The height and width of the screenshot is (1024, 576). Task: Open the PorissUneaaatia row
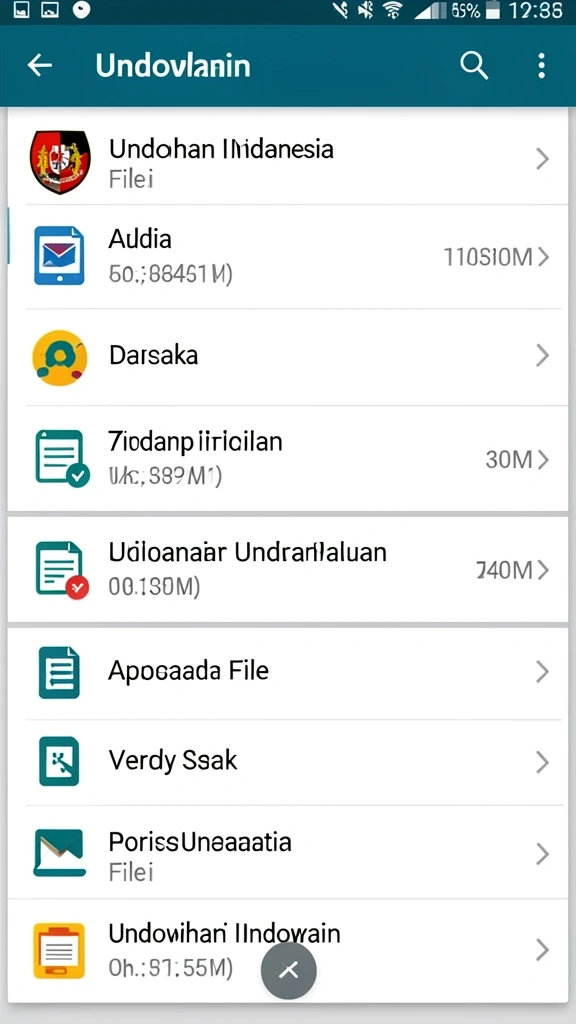[287, 853]
